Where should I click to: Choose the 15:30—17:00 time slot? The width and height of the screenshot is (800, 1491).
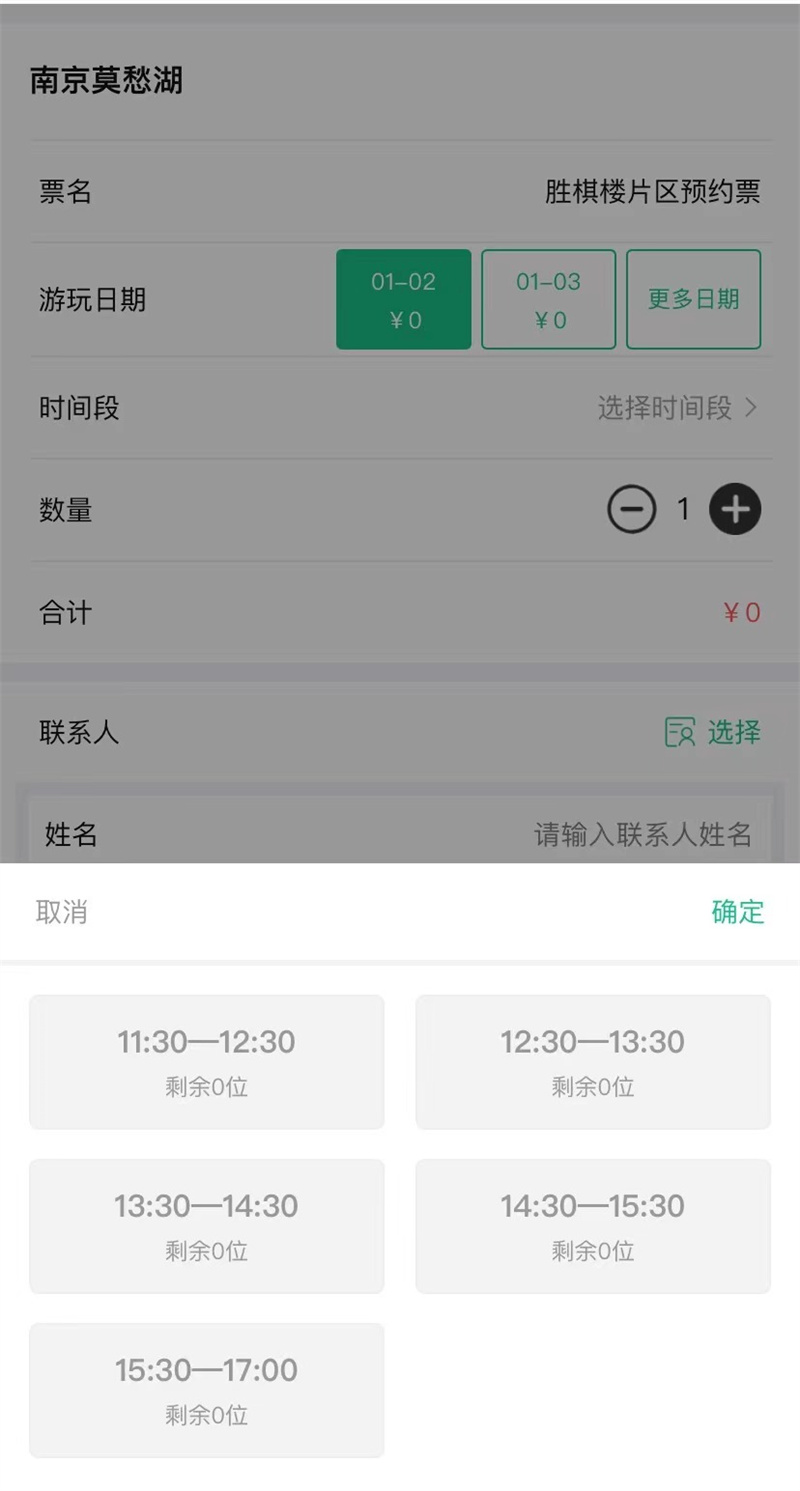(206, 1390)
